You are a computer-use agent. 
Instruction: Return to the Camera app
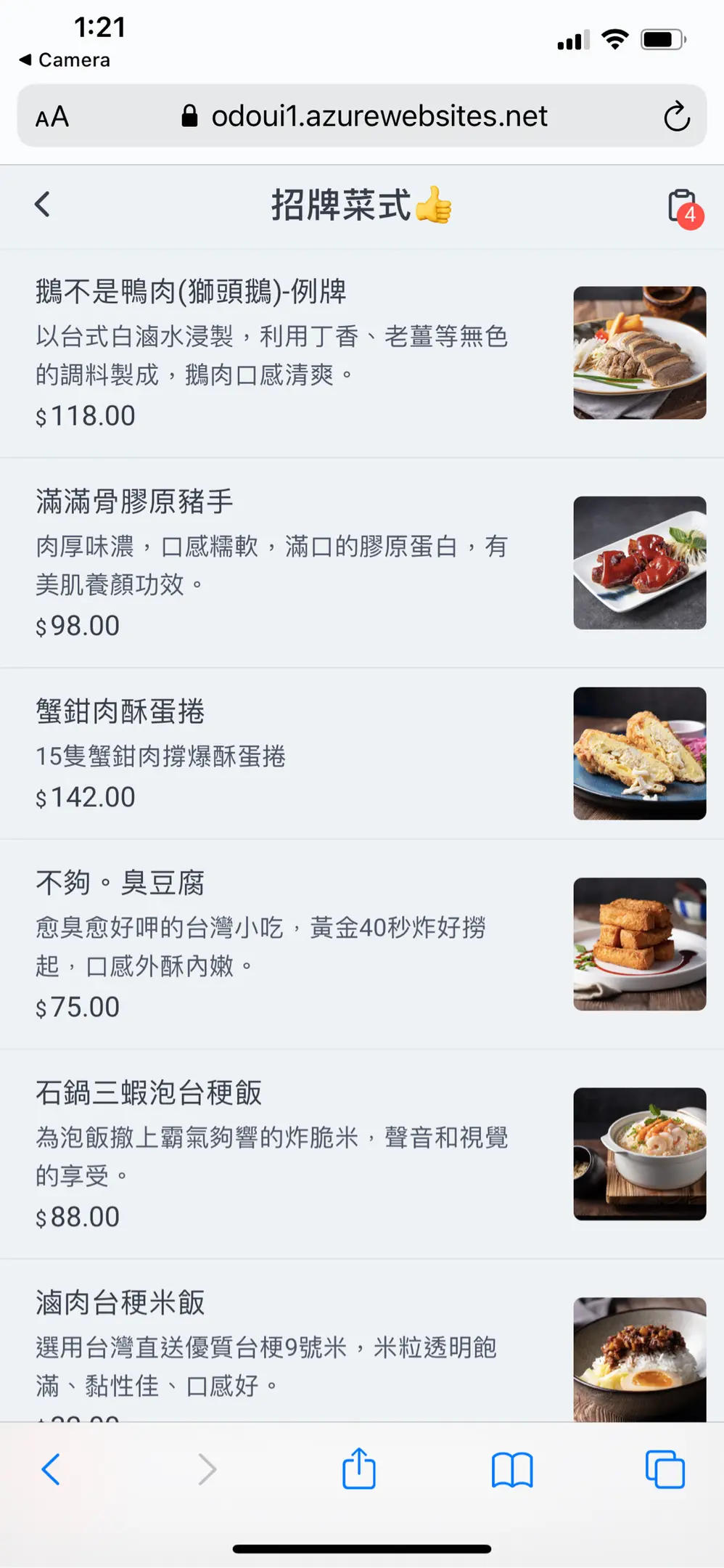click(65, 60)
